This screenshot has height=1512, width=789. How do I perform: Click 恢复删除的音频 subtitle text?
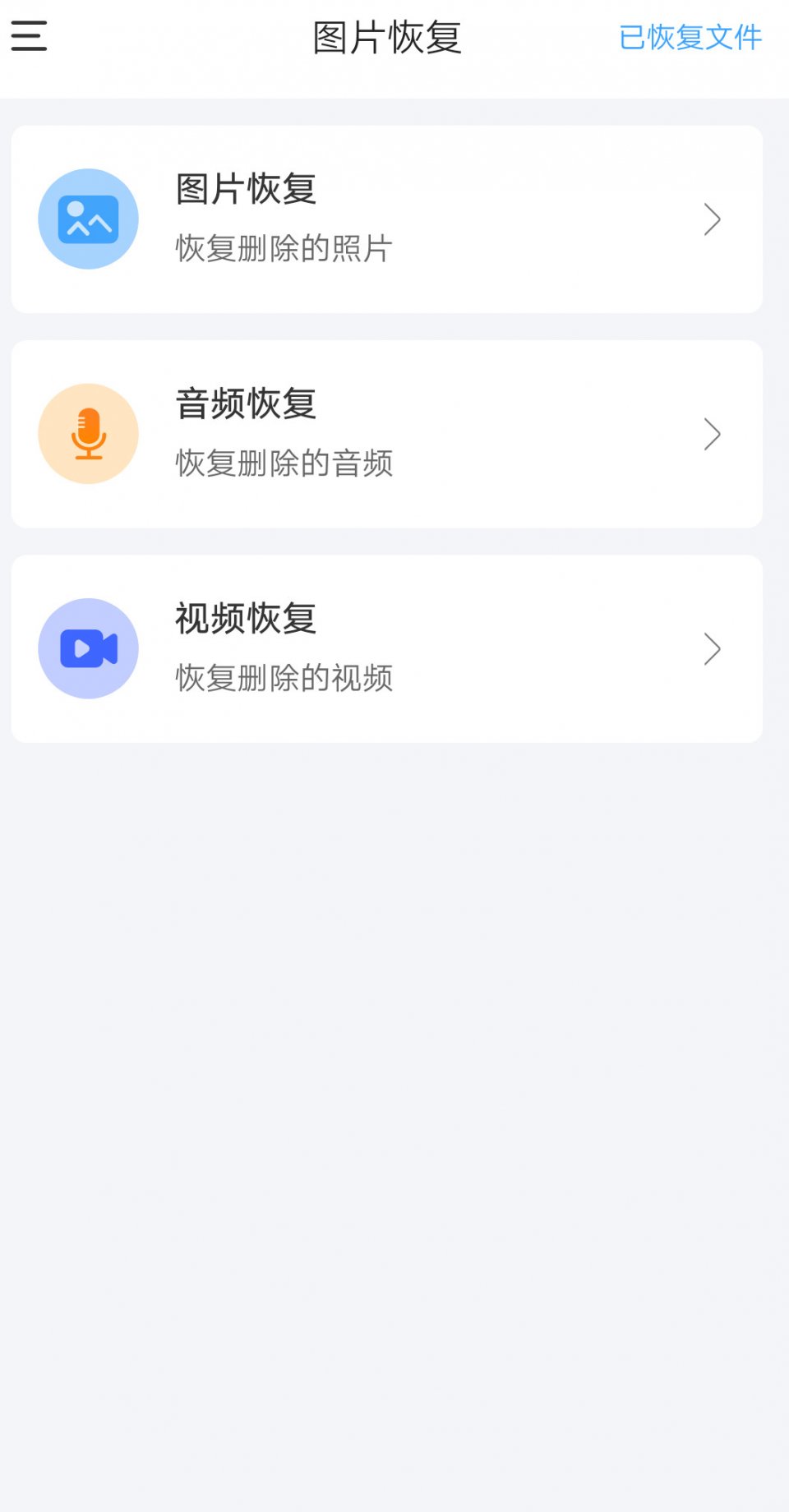(x=284, y=463)
